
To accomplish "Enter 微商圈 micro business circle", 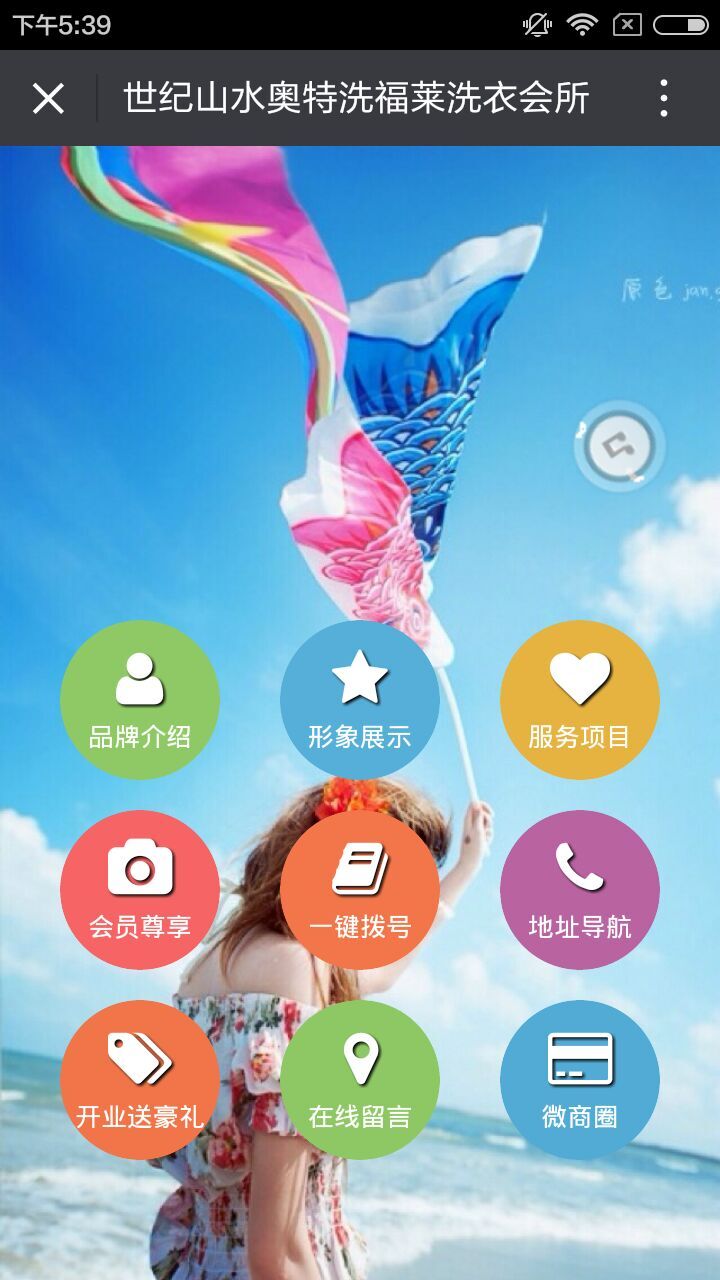I will (580, 1080).
